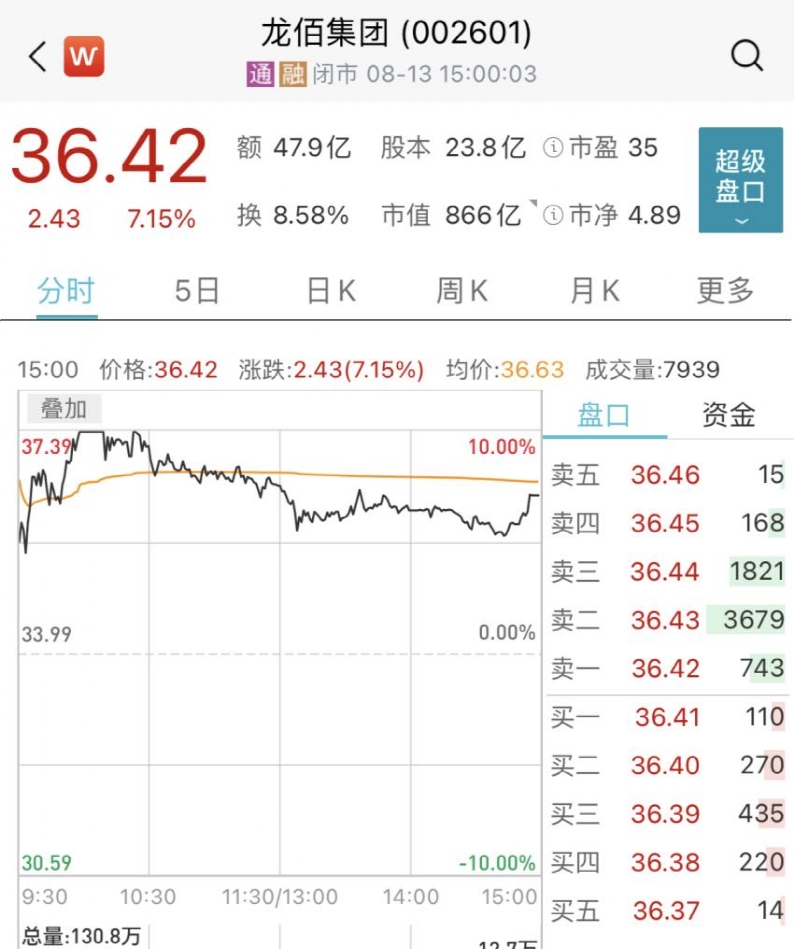Select the 月K chart tab
The width and height of the screenshot is (794, 949).
(x=594, y=291)
